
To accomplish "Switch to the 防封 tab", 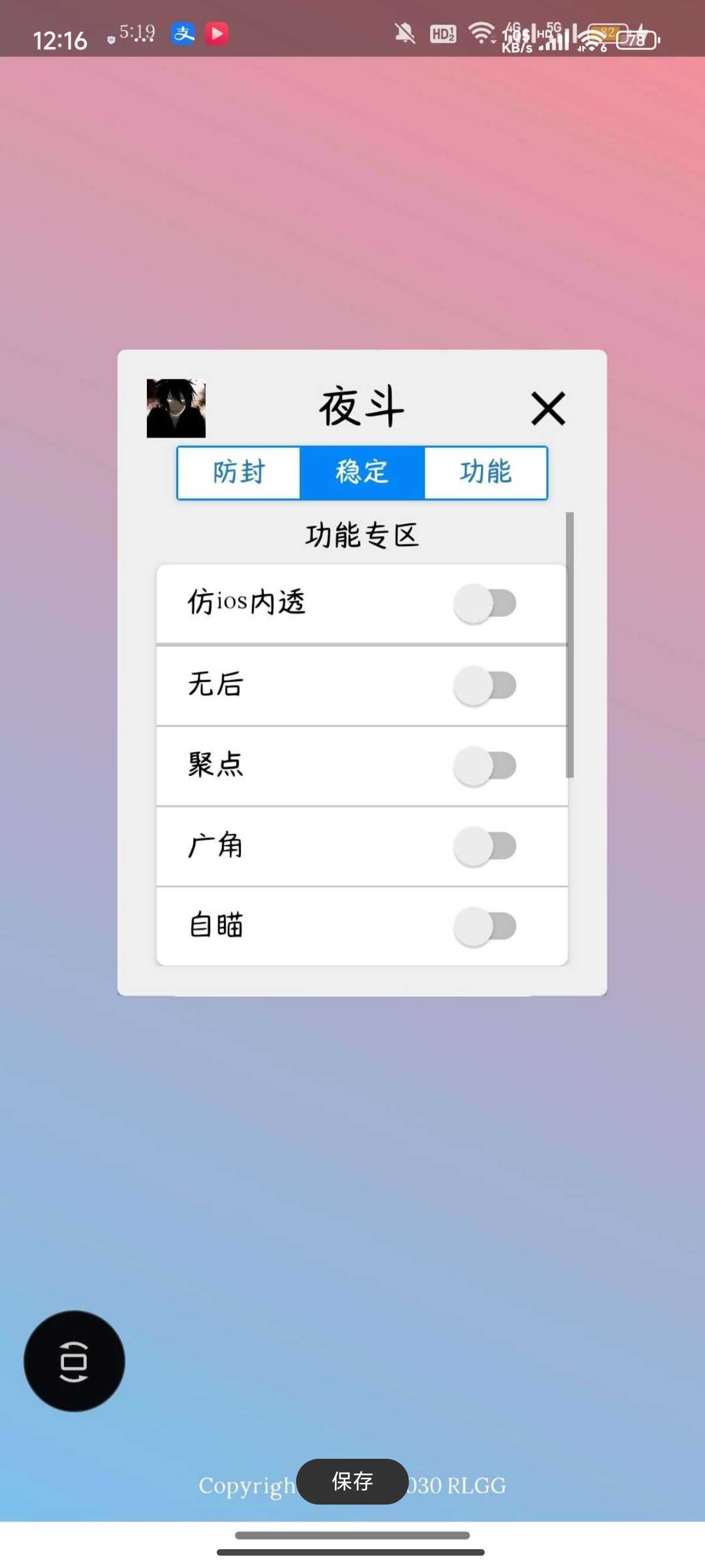I will tap(239, 472).
